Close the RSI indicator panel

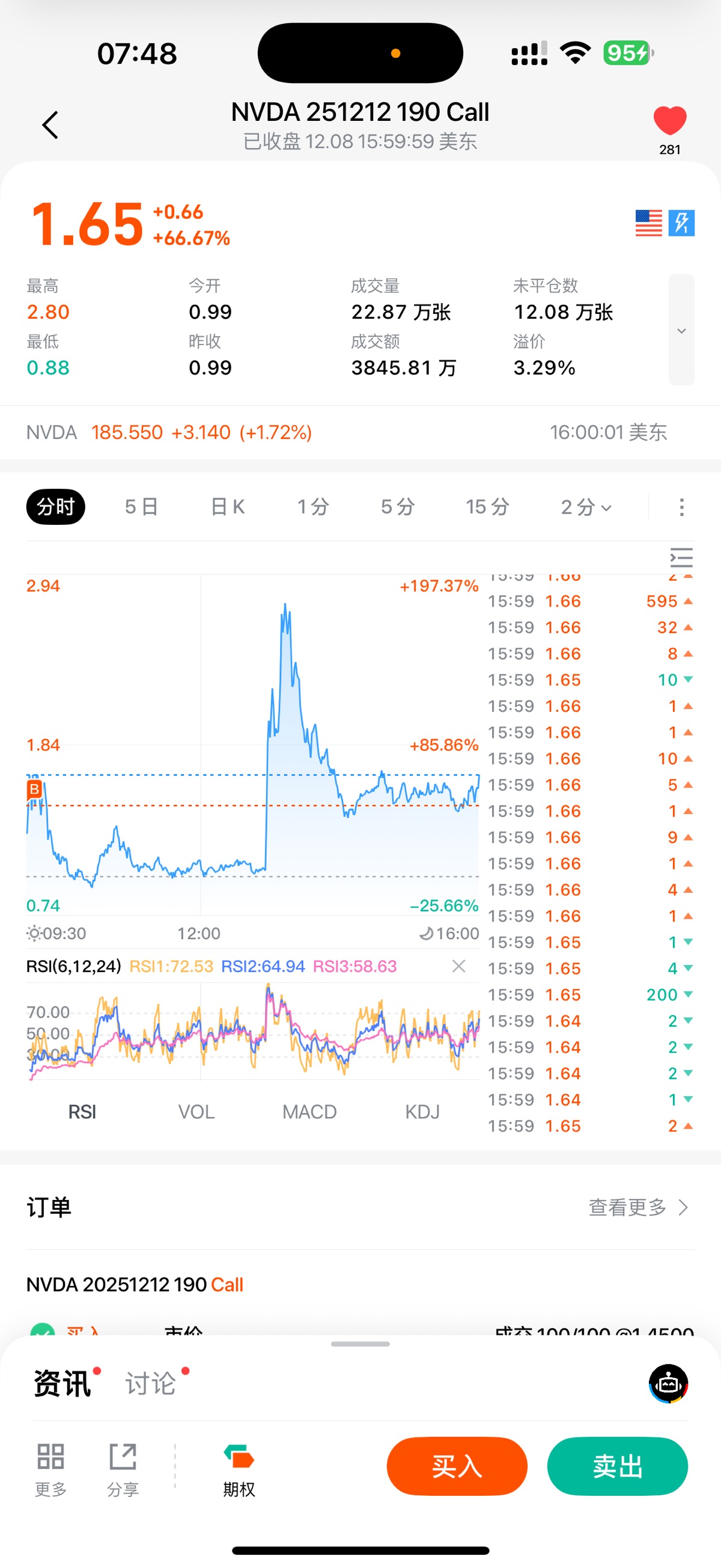pos(459,966)
